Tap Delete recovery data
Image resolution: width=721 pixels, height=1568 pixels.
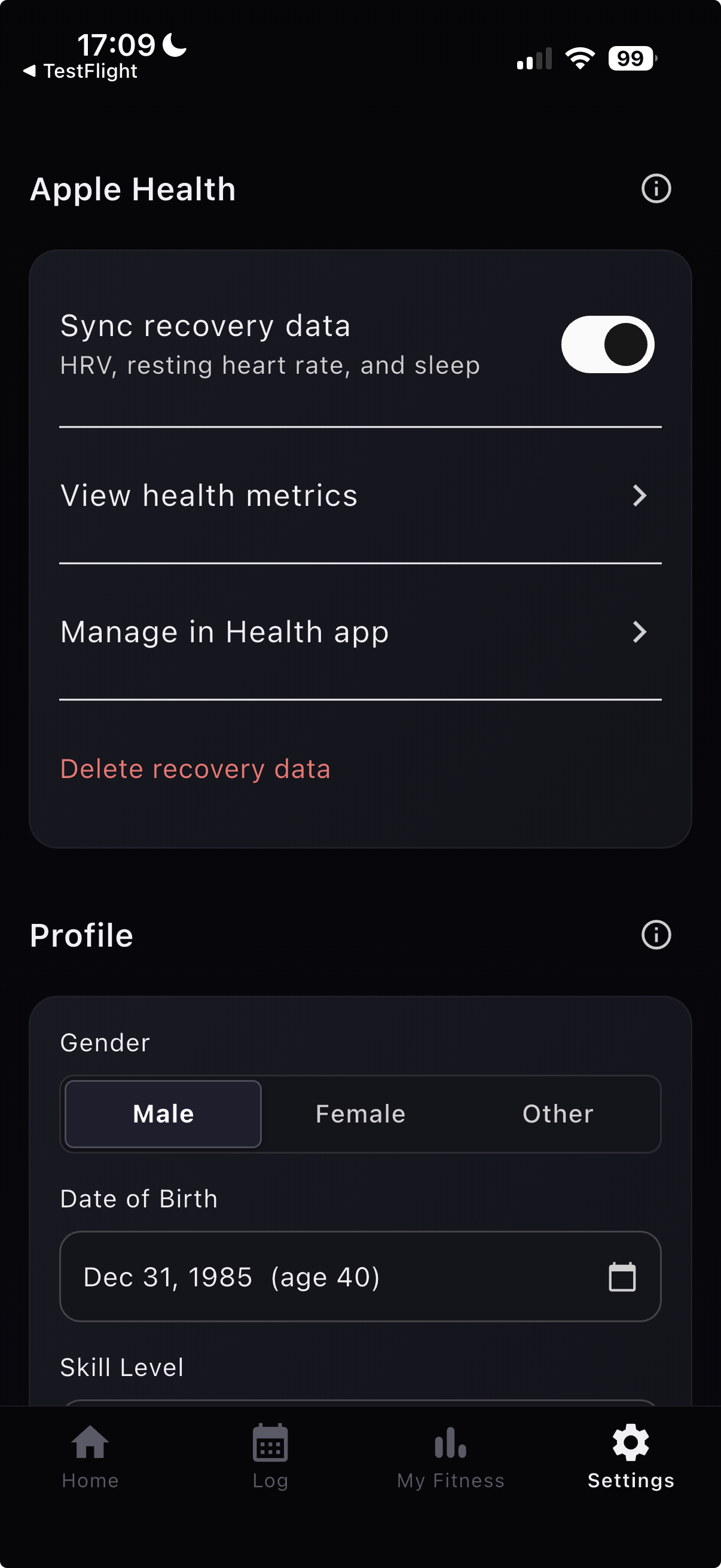tap(195, 769)
